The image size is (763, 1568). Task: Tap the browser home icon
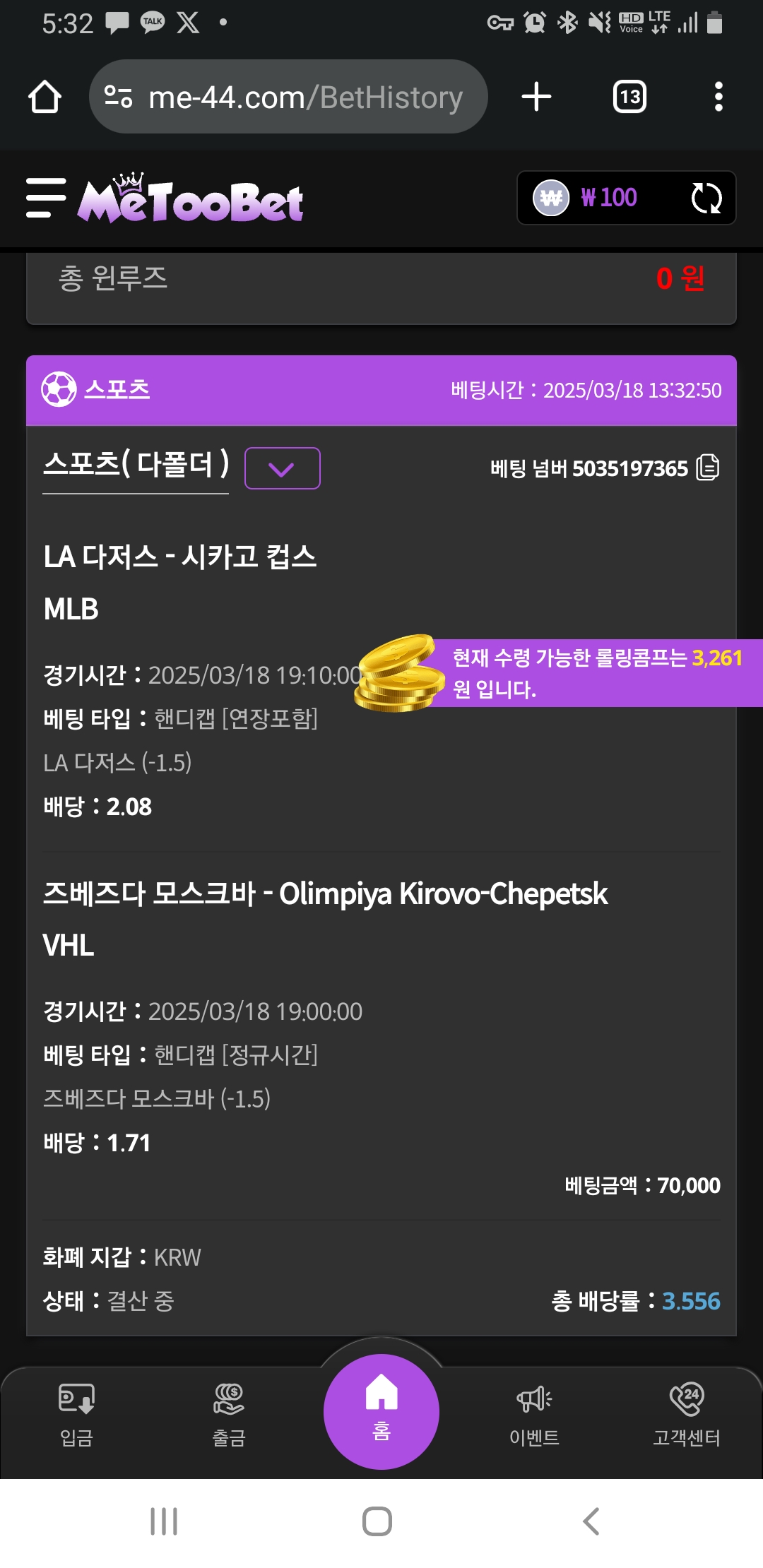[45, 97]
